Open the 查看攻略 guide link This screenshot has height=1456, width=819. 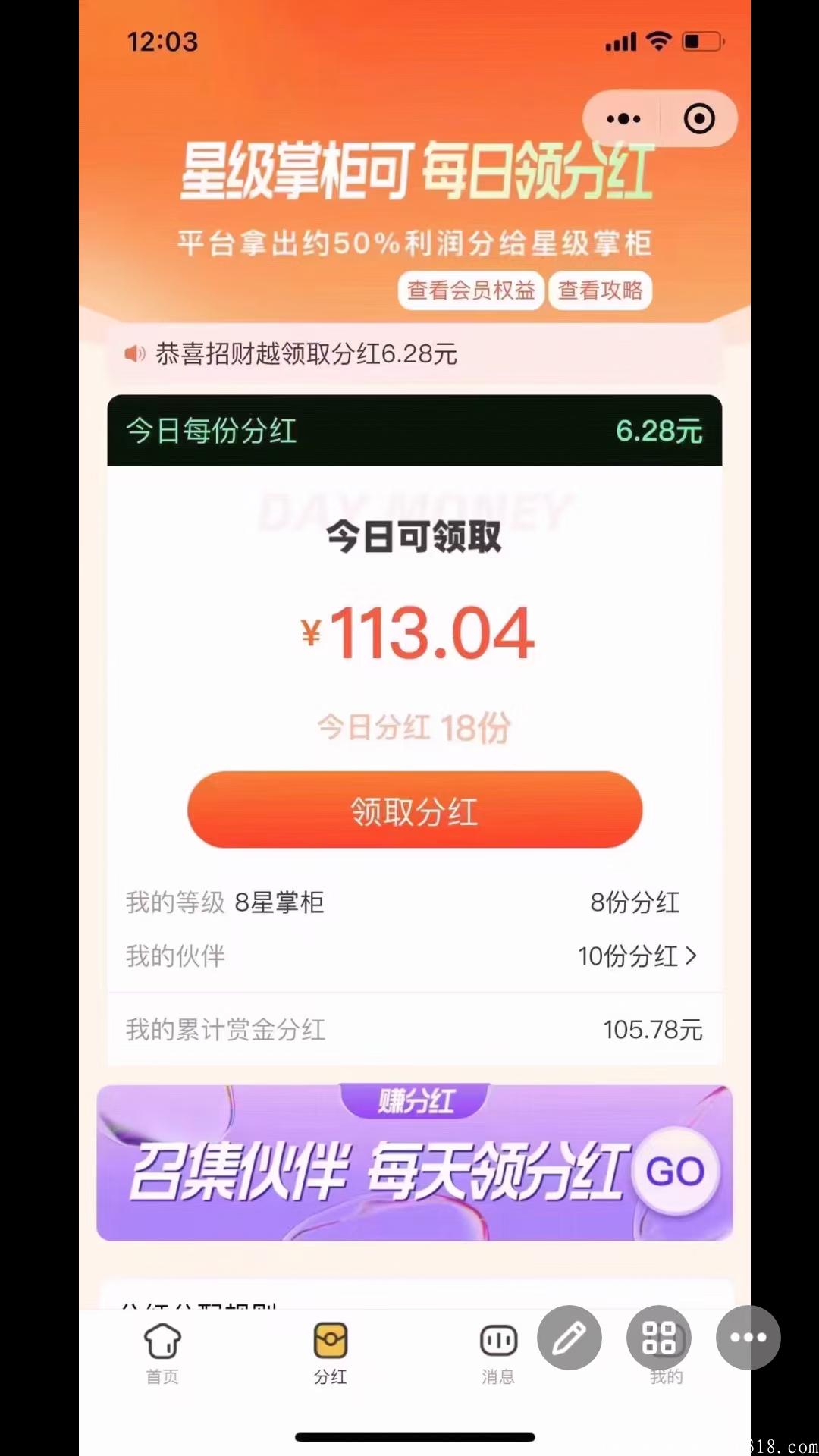(x=600, y=290)
